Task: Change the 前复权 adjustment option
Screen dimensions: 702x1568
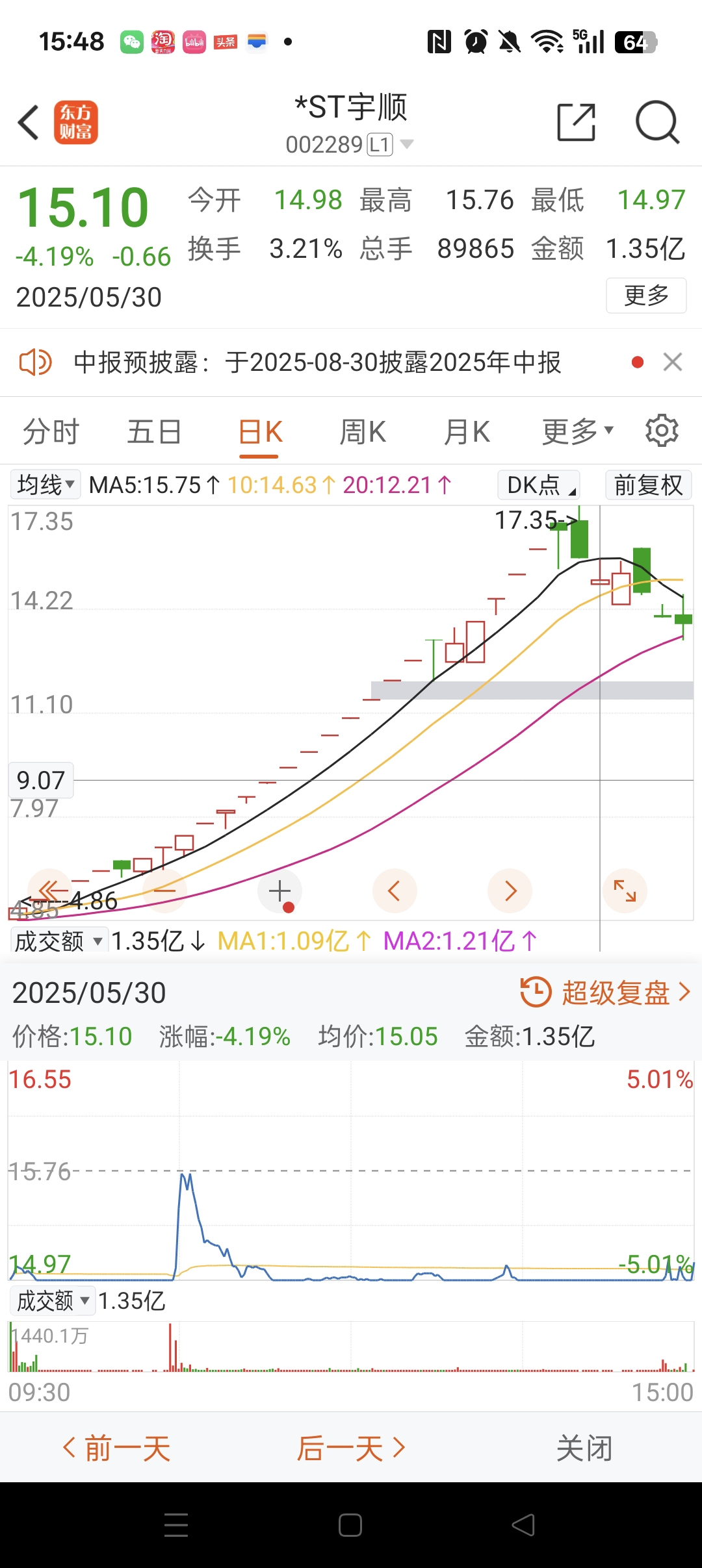Action: [648, 485]
